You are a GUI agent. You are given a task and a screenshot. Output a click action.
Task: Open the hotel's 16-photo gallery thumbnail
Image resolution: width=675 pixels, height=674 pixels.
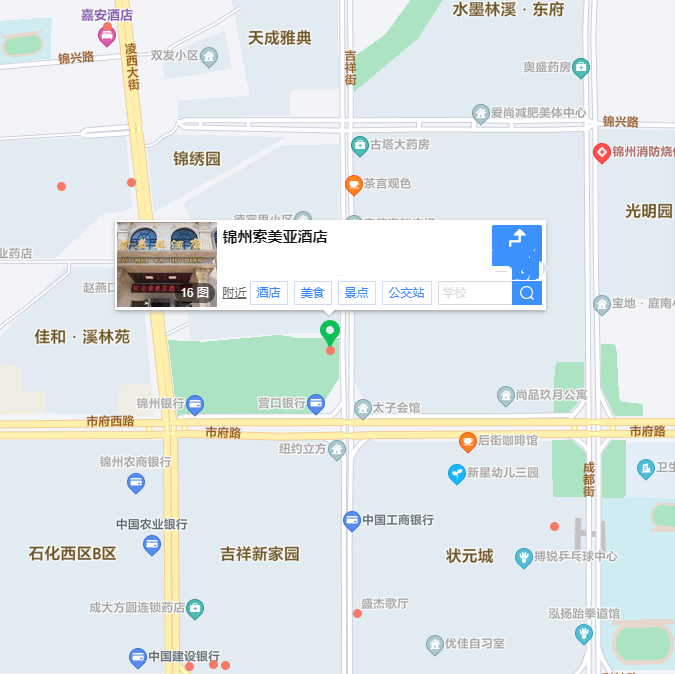166,265
